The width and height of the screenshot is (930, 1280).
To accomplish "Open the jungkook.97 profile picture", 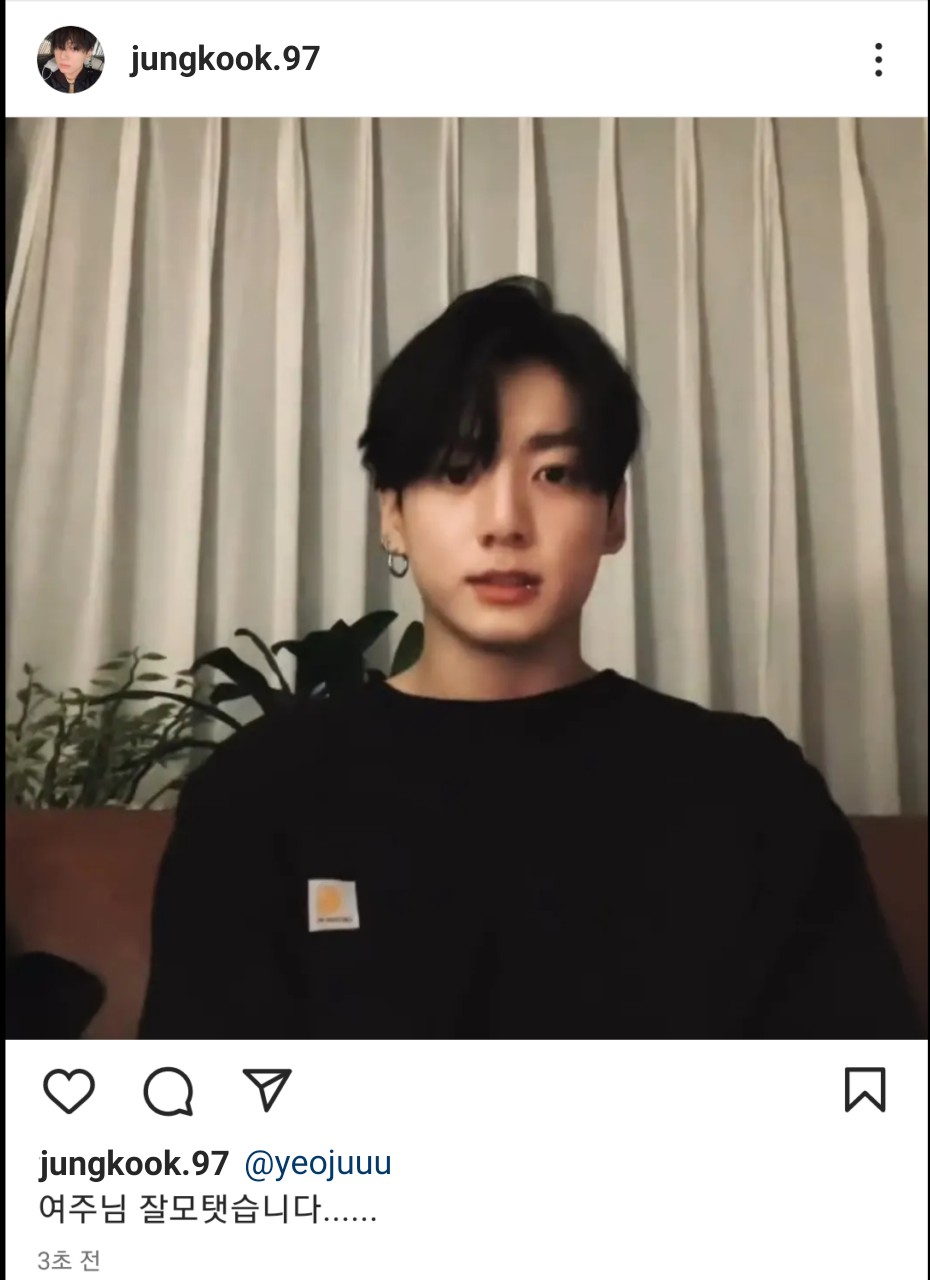I will coord(70,59).
